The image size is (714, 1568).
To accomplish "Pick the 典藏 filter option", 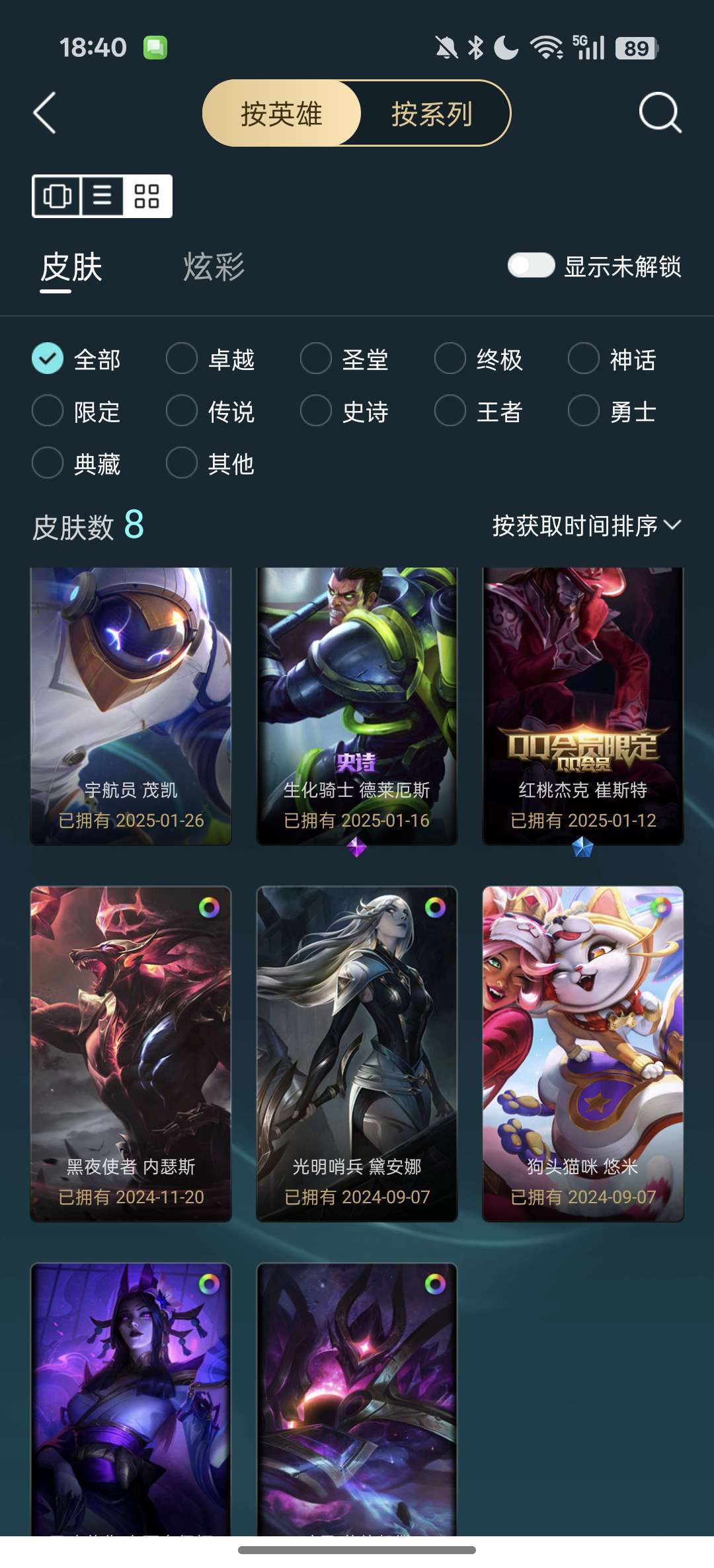I will pyautogui.click(x=77, y=464).
